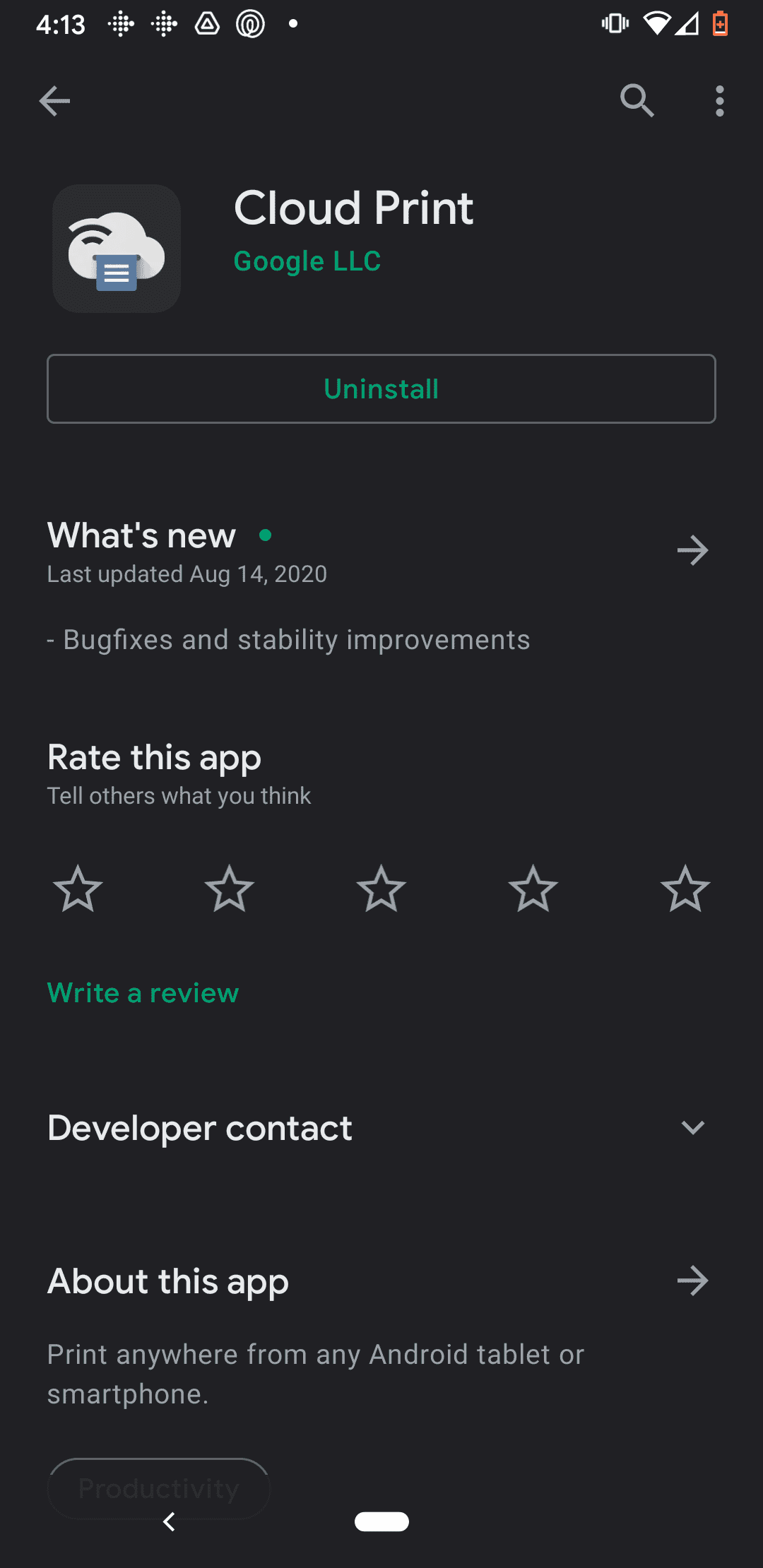The width and height of the screenshot is (763, 1568).
Task: Rate the app three stars
Action: [x=381, y=889]
